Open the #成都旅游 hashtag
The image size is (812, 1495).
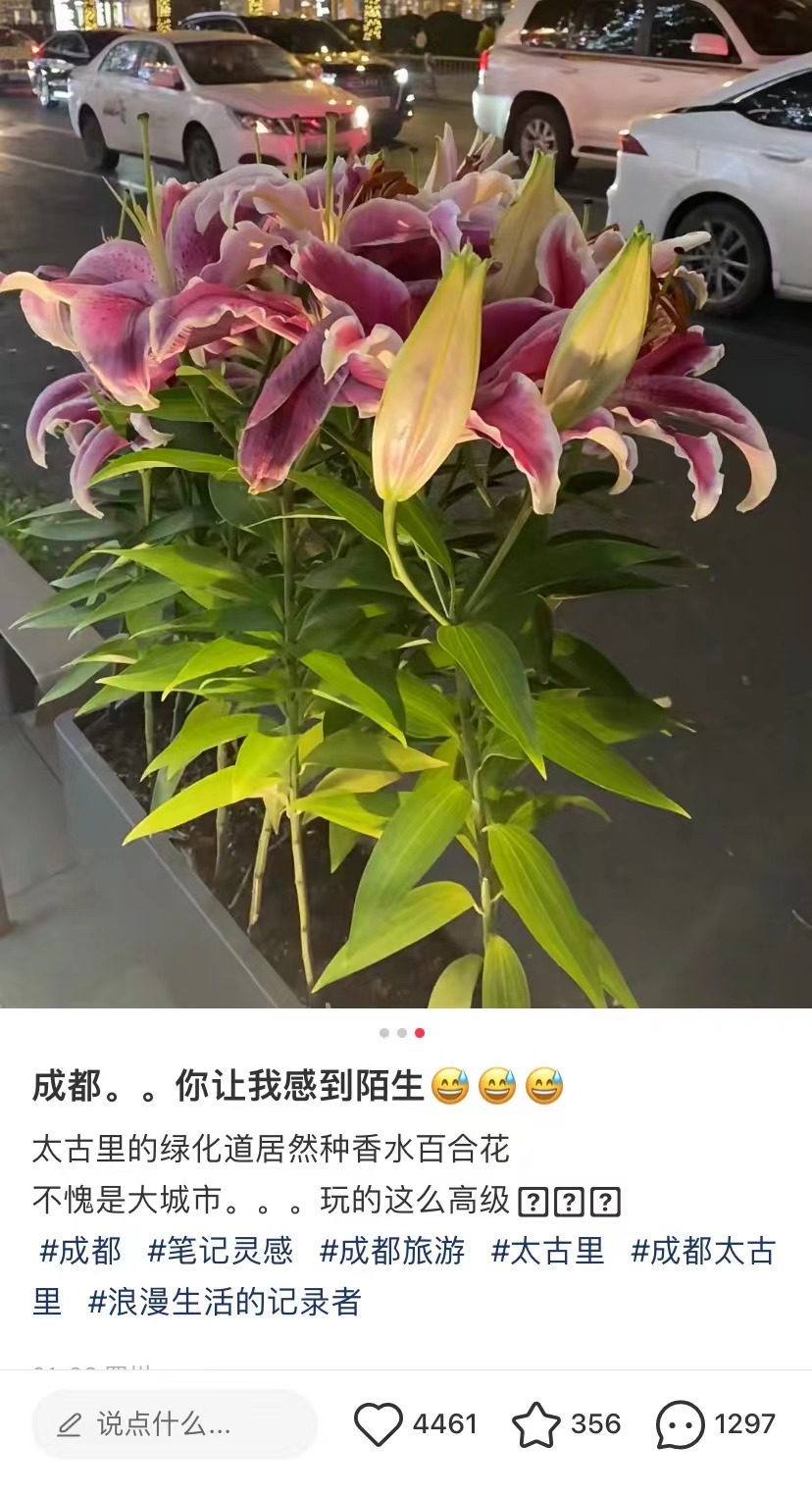pos(392,1251)
